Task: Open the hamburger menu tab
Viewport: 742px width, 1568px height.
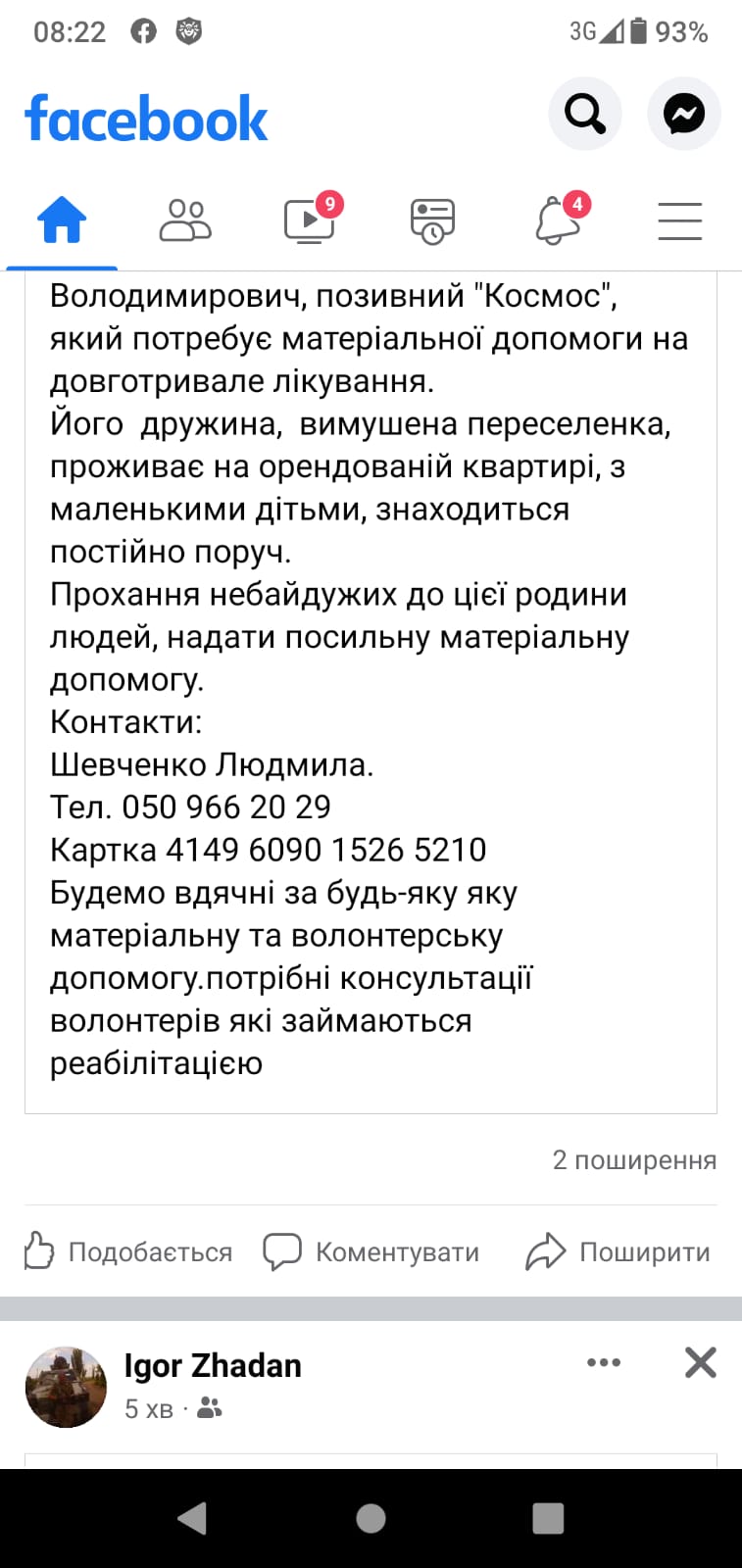Action: (x=679, y=220)
